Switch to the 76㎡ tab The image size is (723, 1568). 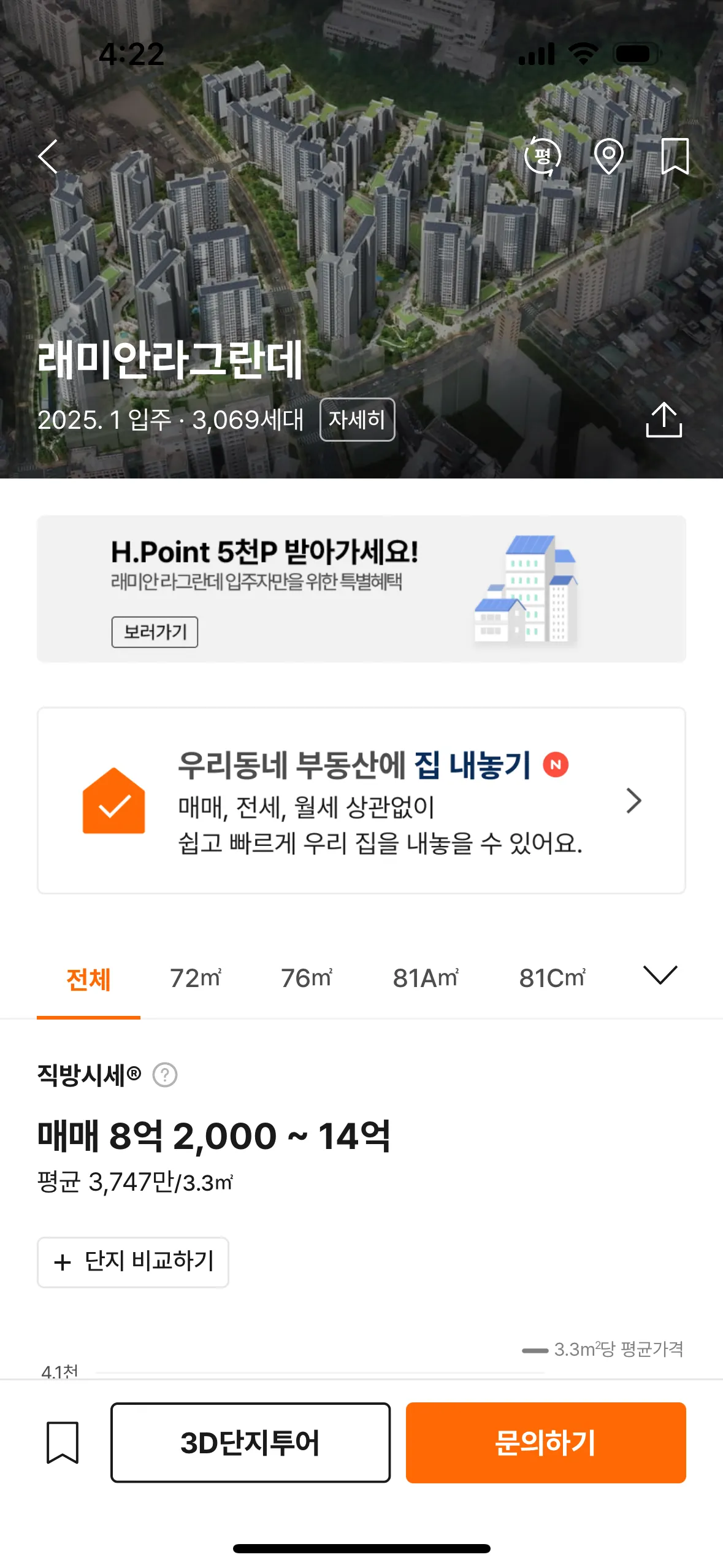(x=307, y=979)
